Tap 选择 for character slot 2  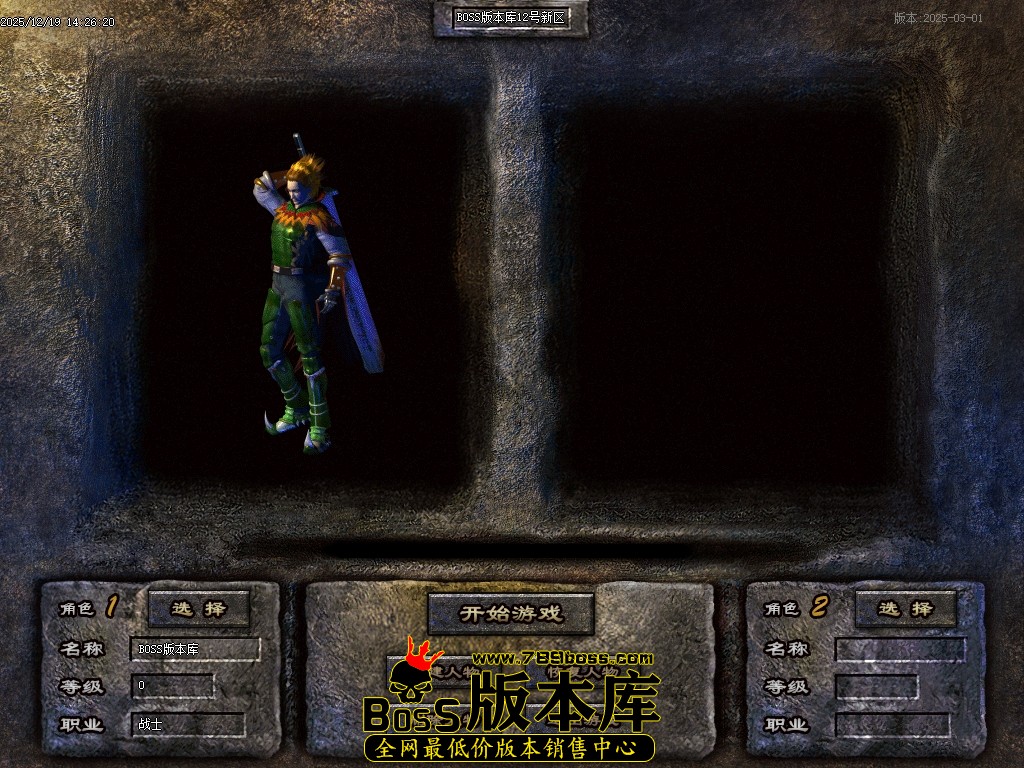[906, 608]
